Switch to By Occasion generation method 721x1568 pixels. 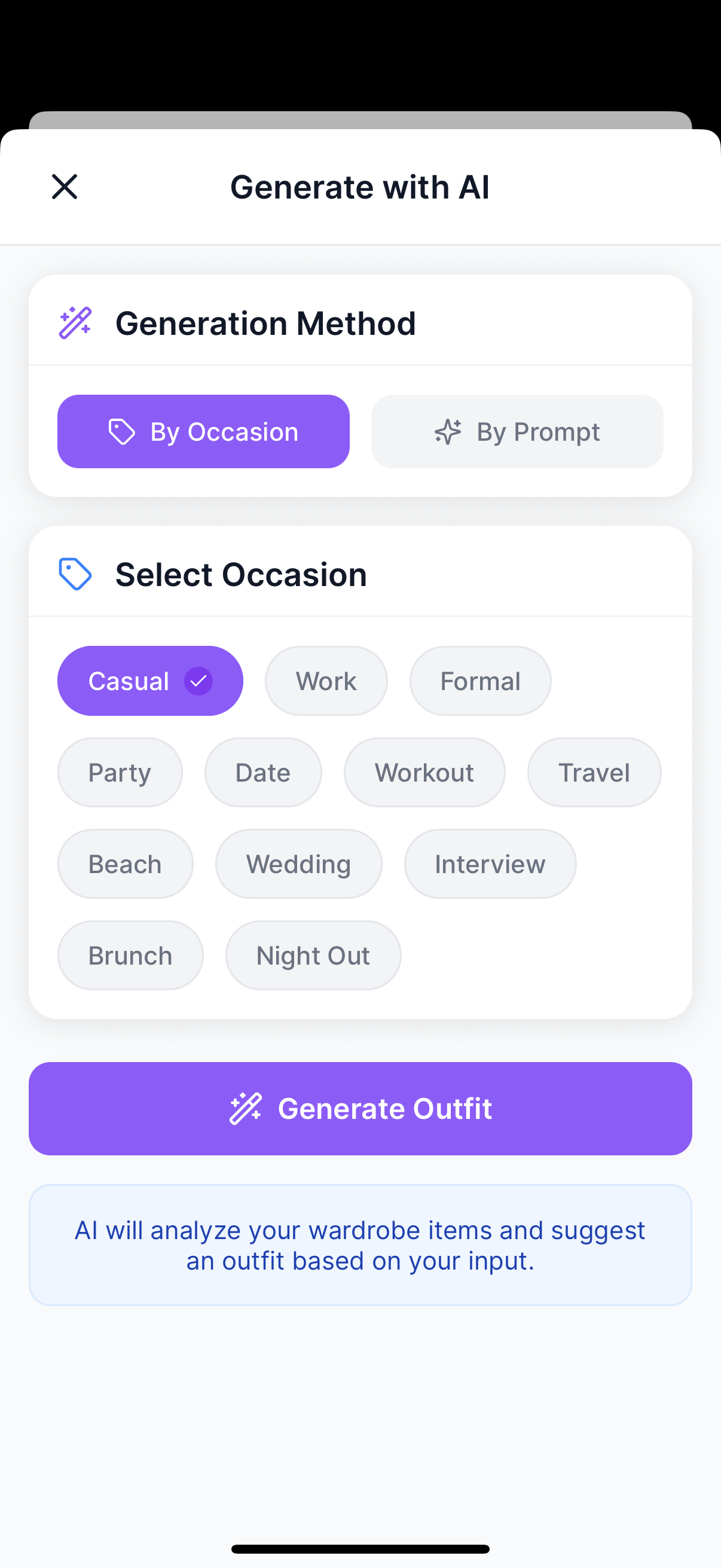203,432
